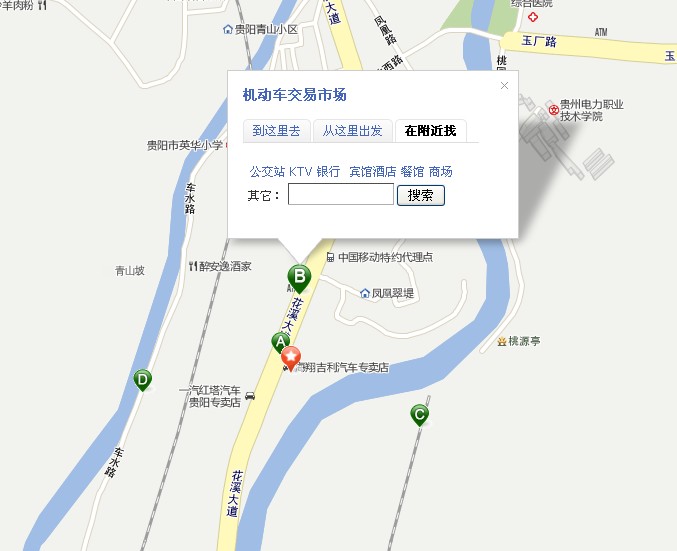This screenshot has height=551, width=677.
Task: Switch to the 到这里去 tab
Action: click(x=276, y=130)
